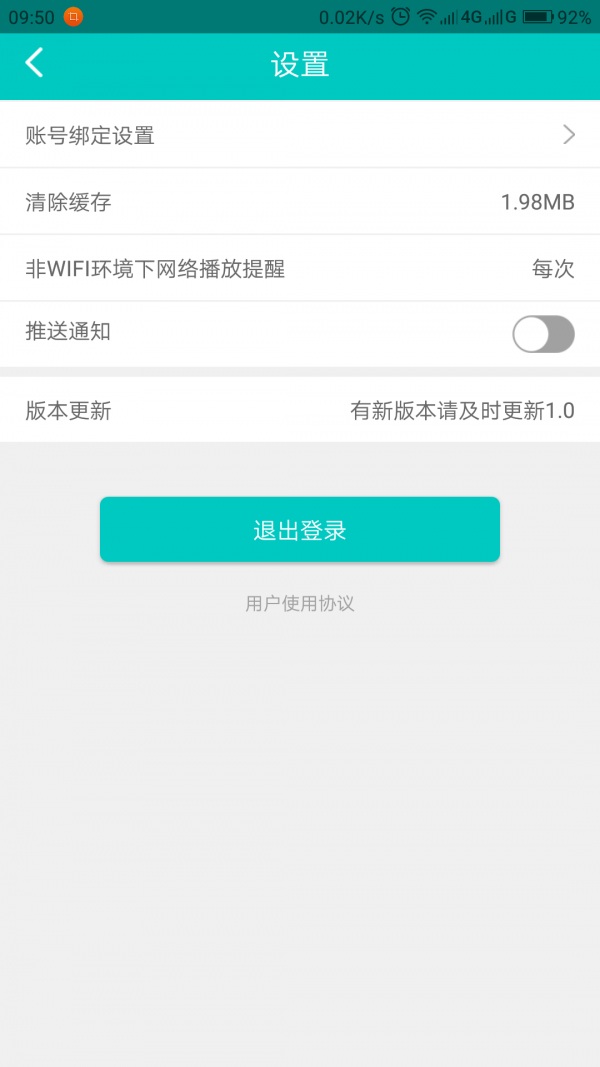This screenshot has width=600, height=1067.
Task: Enable the 推送通知 switch
Action: (543, 334)
